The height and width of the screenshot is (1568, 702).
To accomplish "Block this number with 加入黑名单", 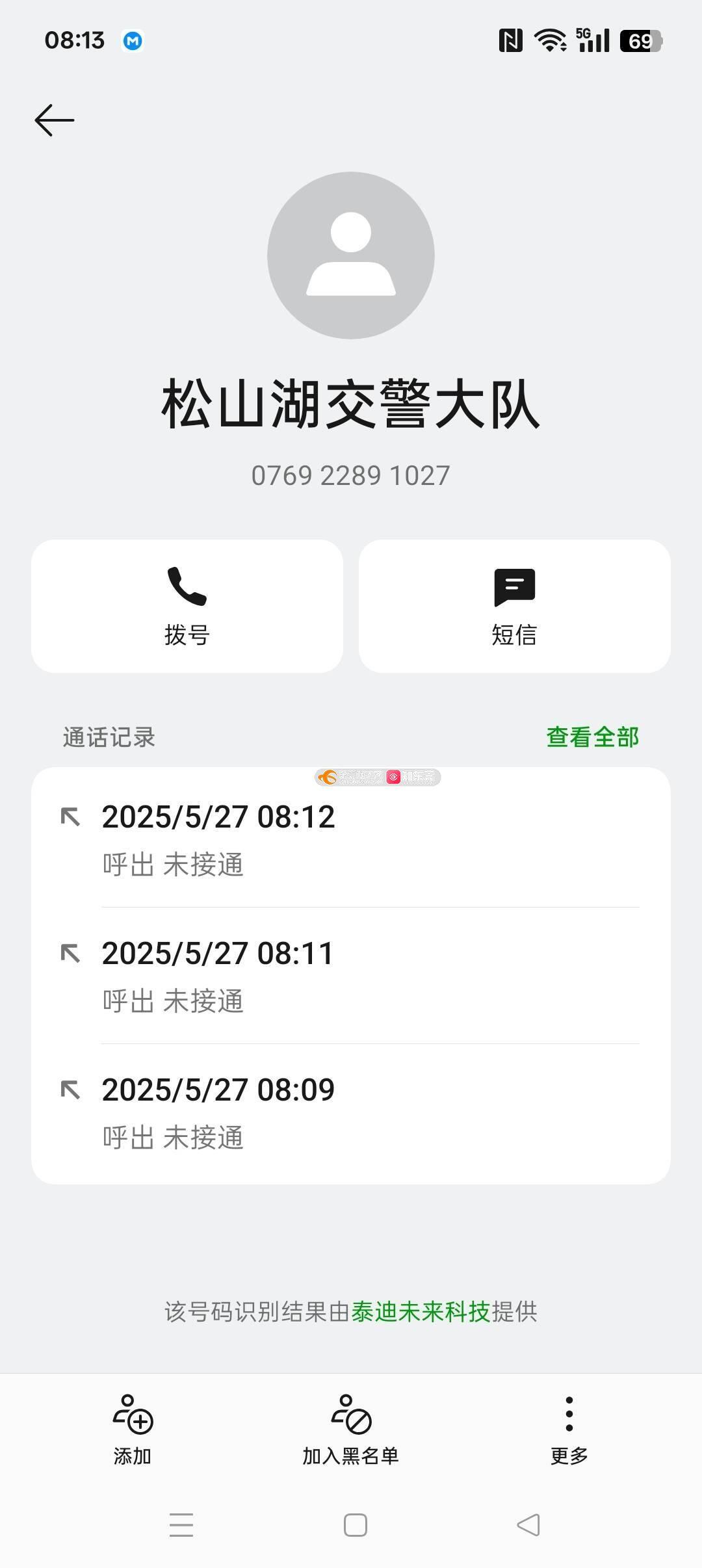I will click(x=351, y=1430).
